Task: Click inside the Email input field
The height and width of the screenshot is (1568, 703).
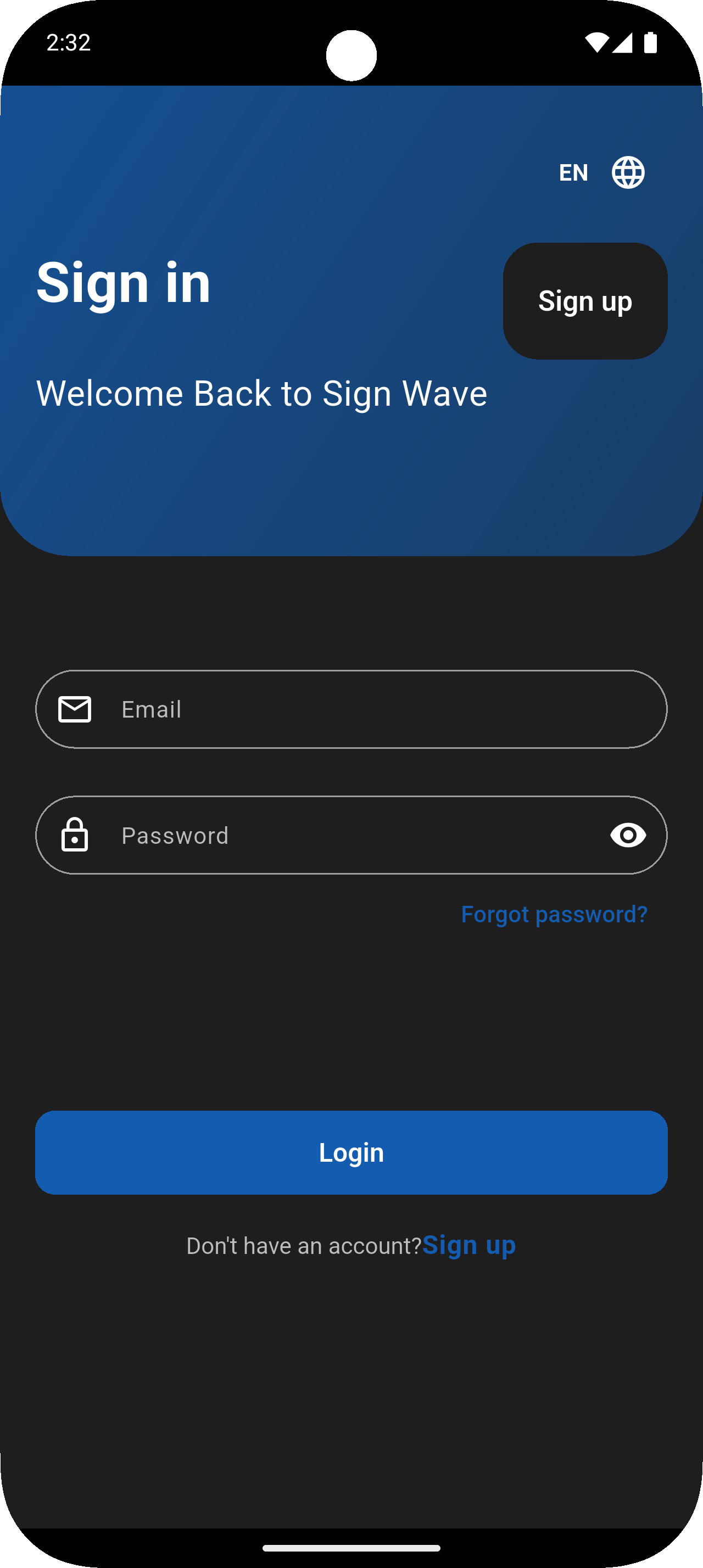Action: click(x=351, y=709)
